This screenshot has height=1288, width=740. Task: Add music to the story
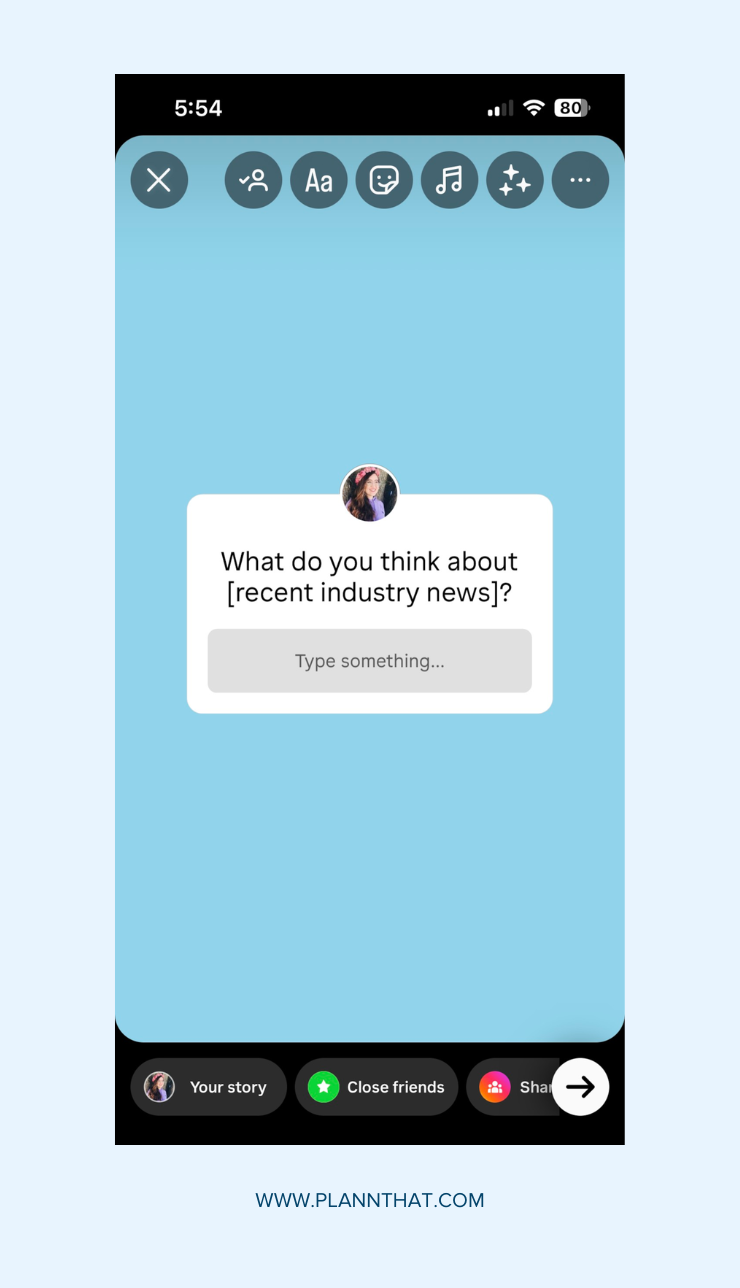pyautogui.click(x=449, y=180)
